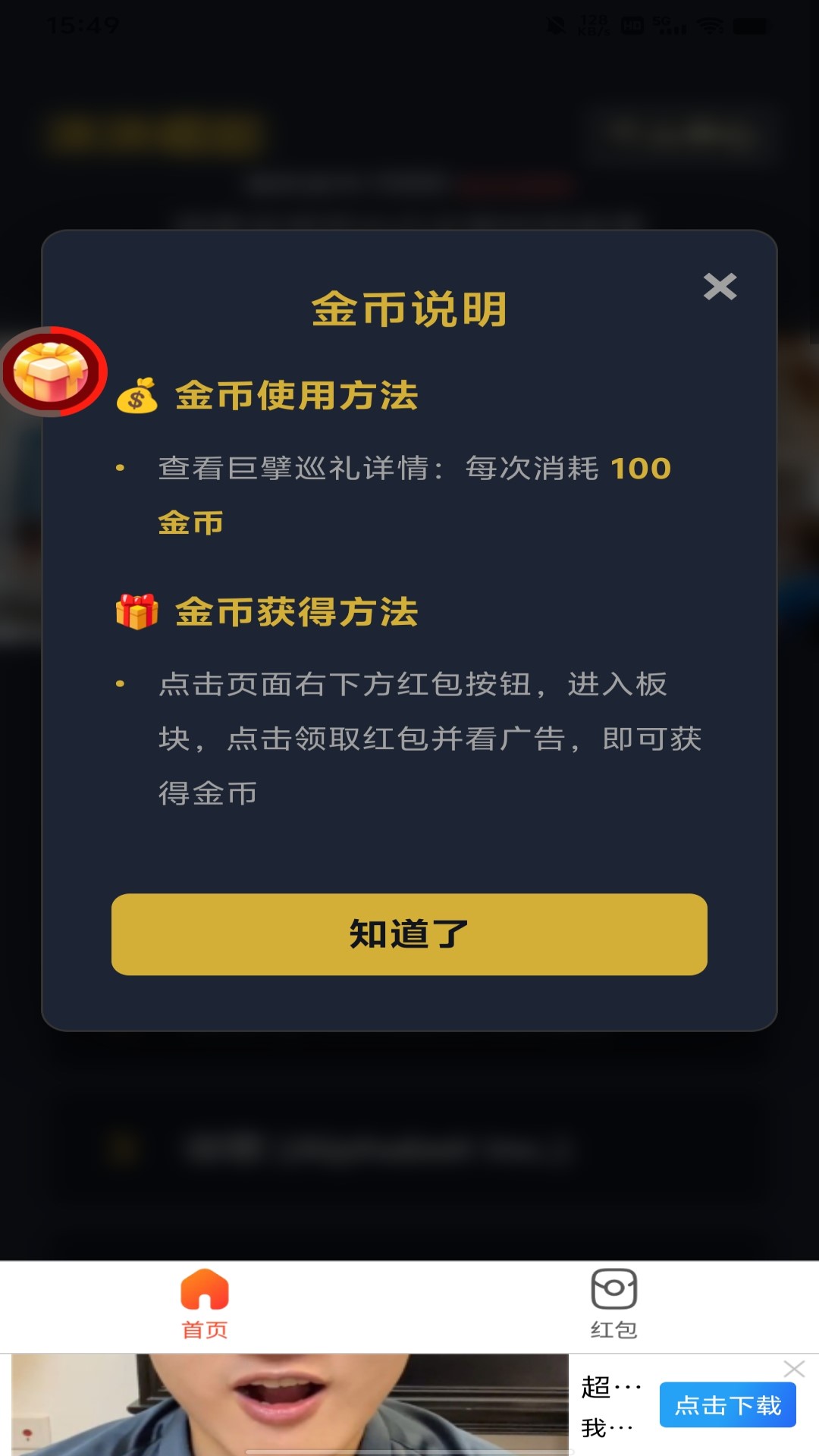Collapse the dialog using its corner X

(720, 287)
